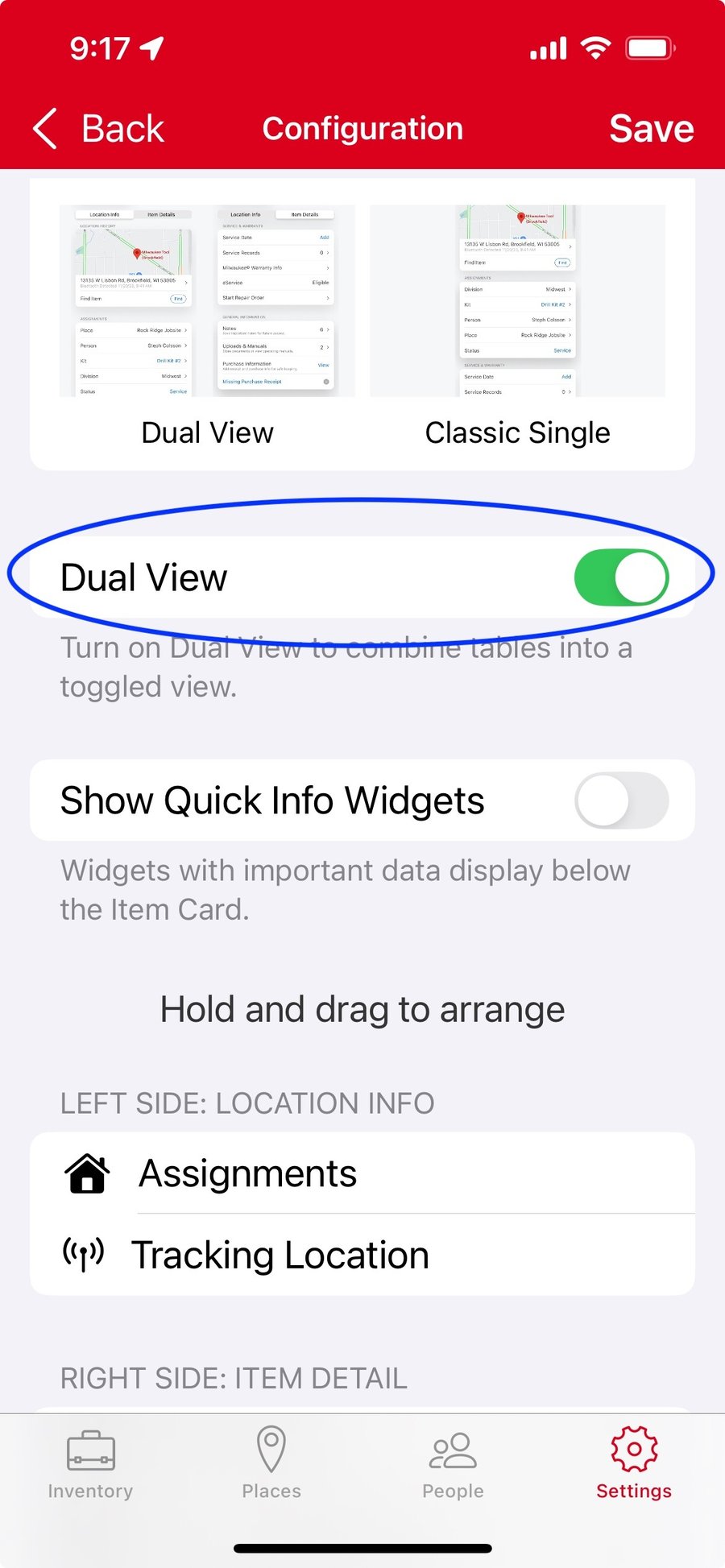The width and height of the screenshot is (725, 1568).
Task: Go back from Configuration
Action: pyautogui.click(x=99, y=129)
